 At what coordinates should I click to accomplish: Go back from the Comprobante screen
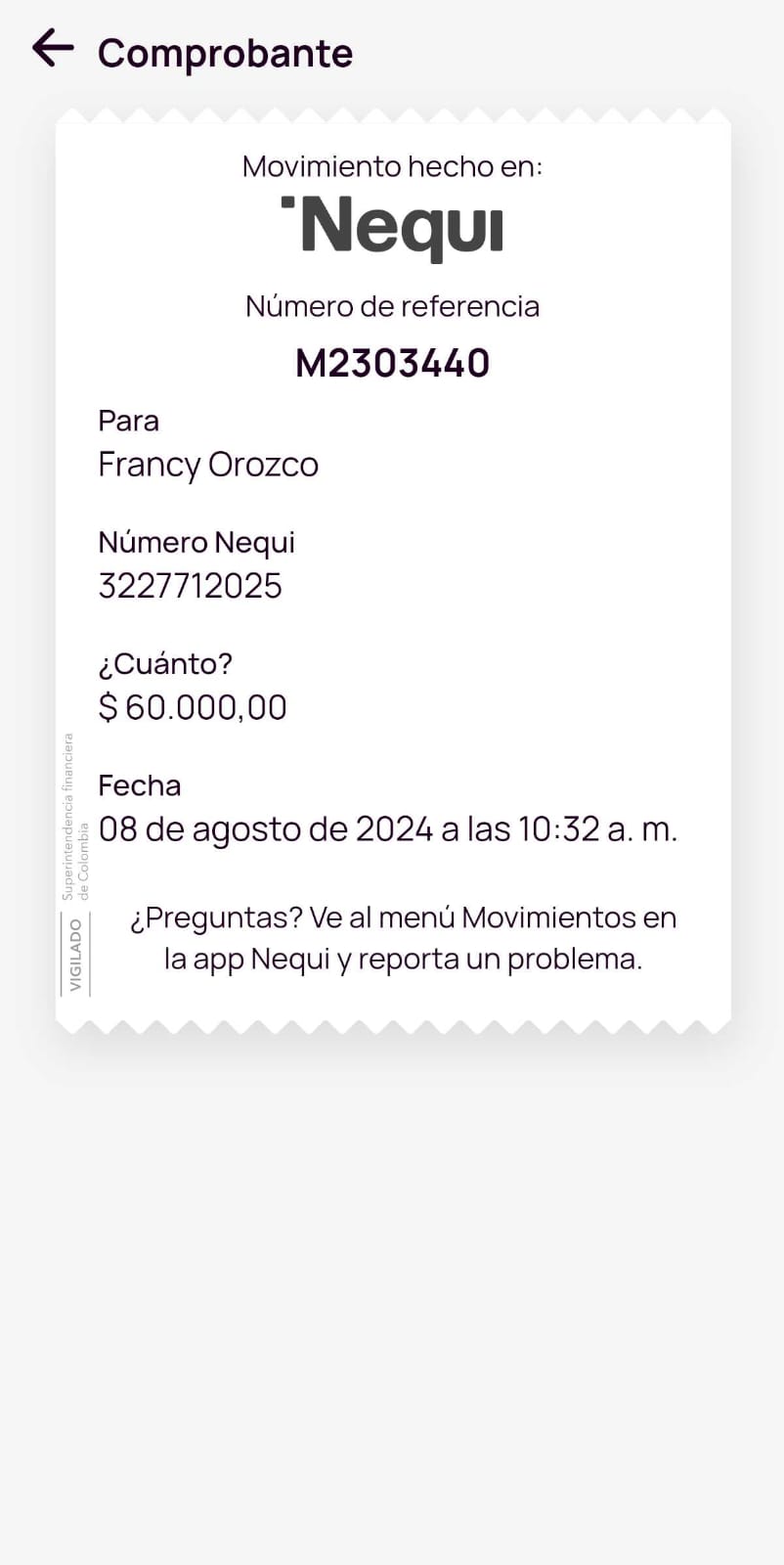[x=53, y=48]
